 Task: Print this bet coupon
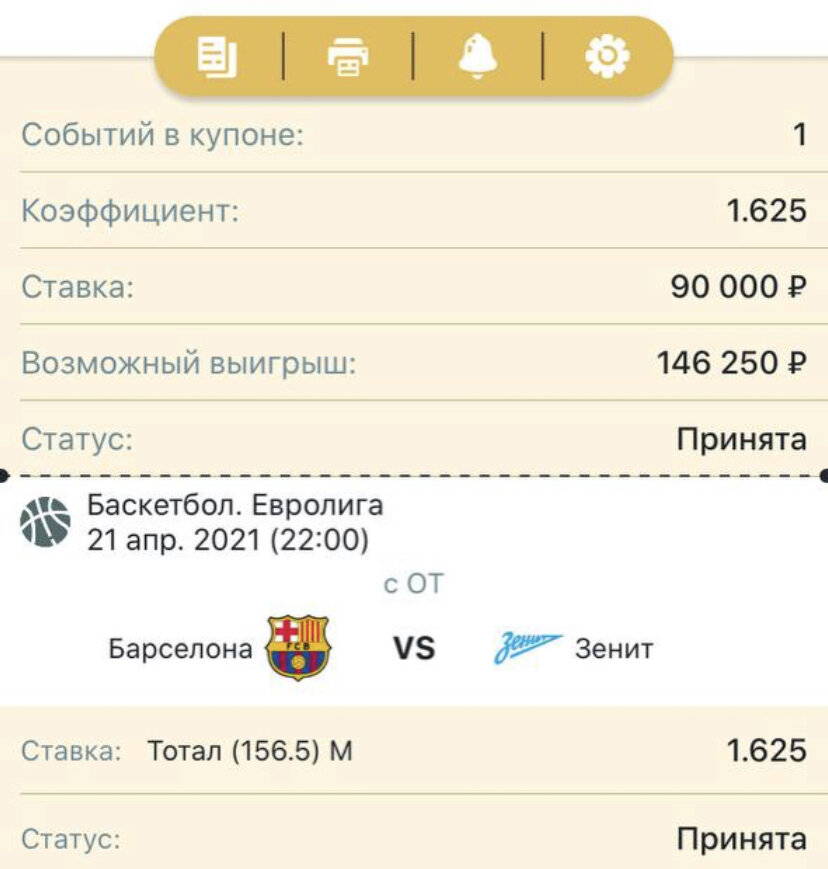point(348,57)
